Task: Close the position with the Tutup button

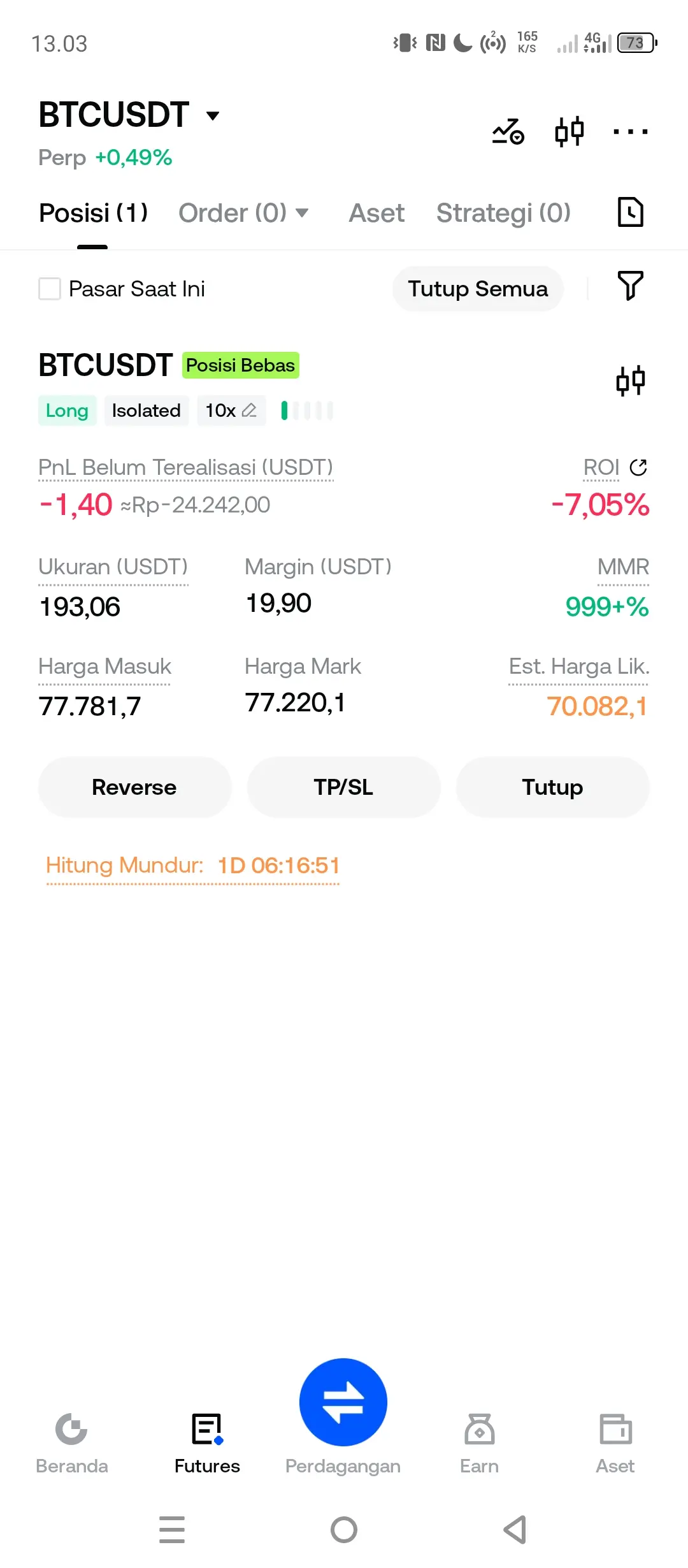Action: (552, 787)
